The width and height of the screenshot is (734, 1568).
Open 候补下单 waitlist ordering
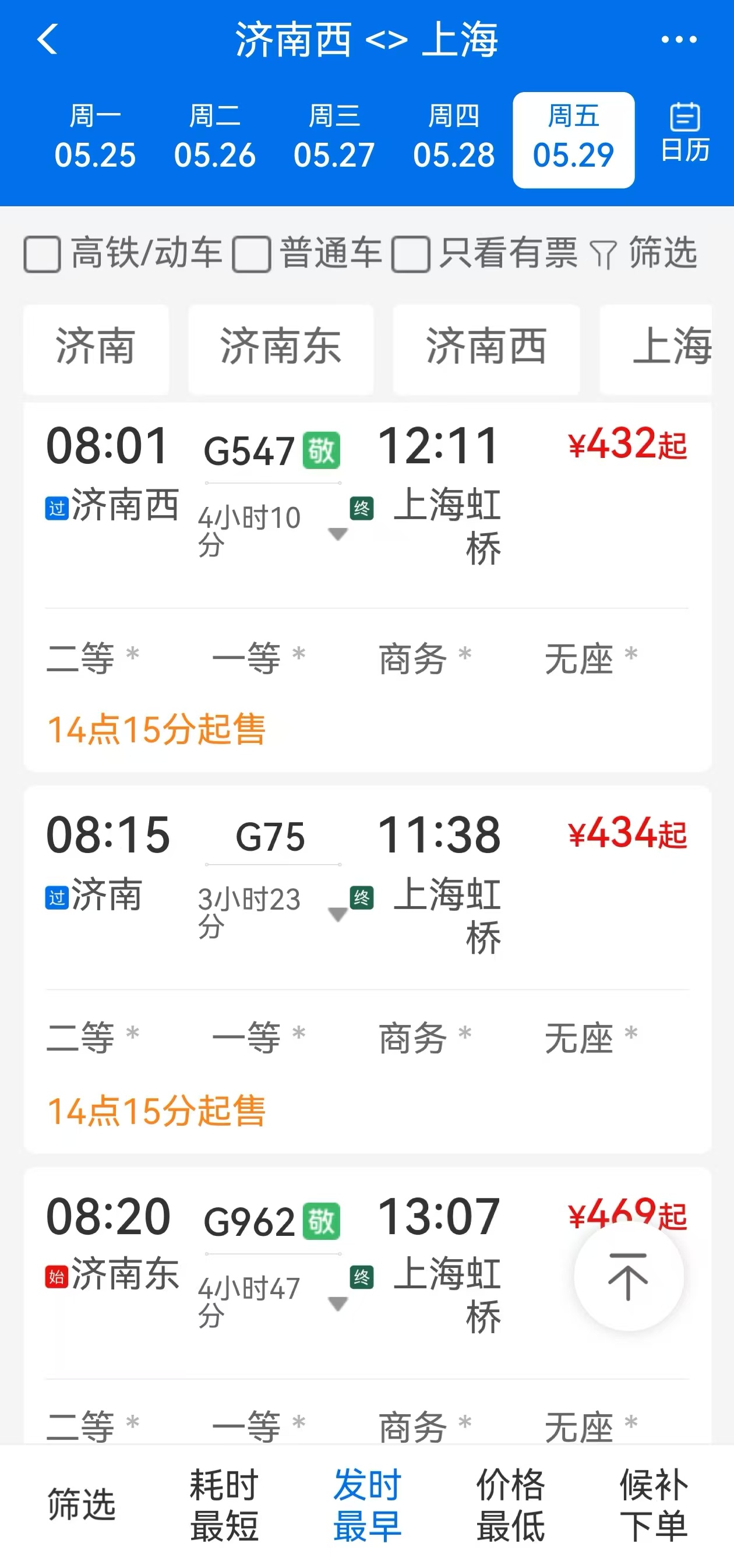pyautogui.click(x=654, y=1504)
